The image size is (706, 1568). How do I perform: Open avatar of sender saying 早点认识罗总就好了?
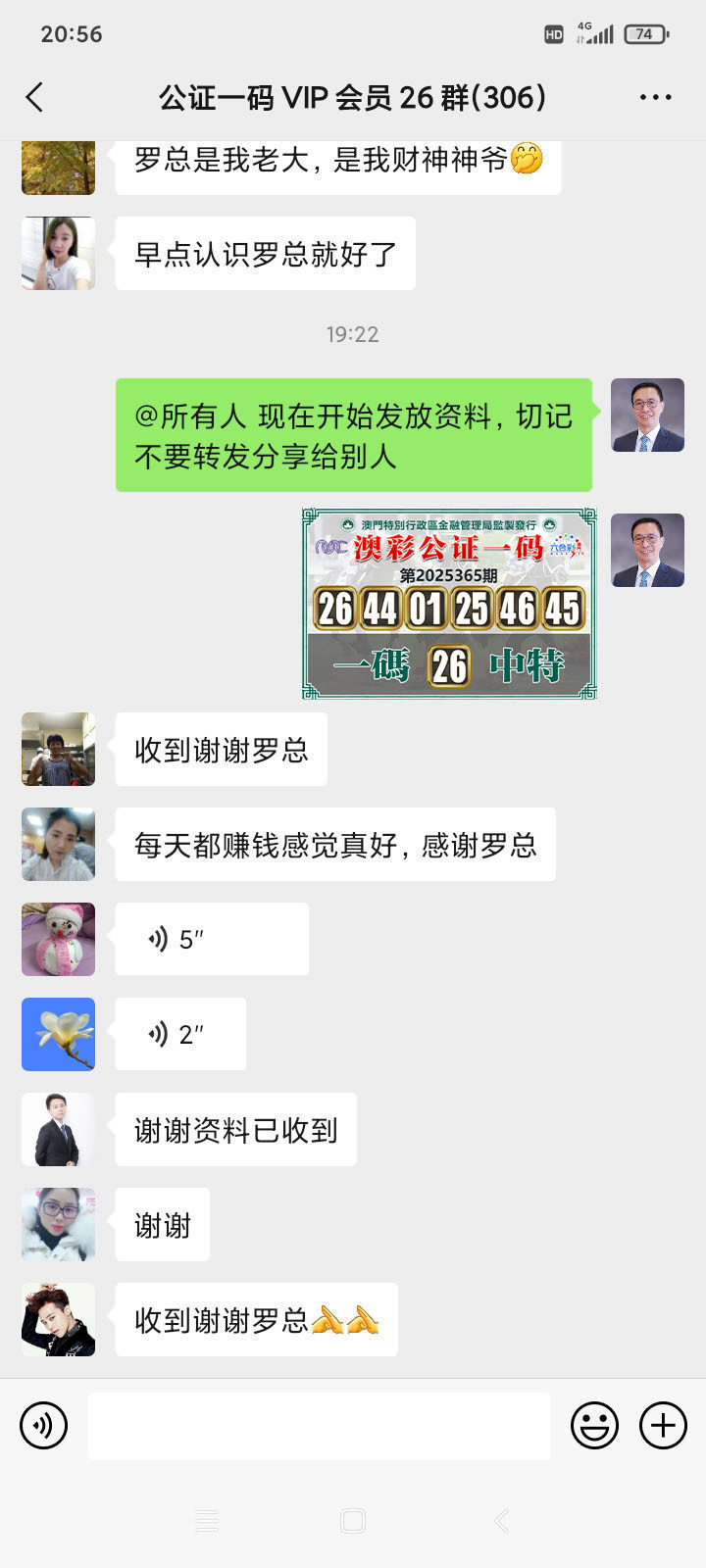click(59, 254)
